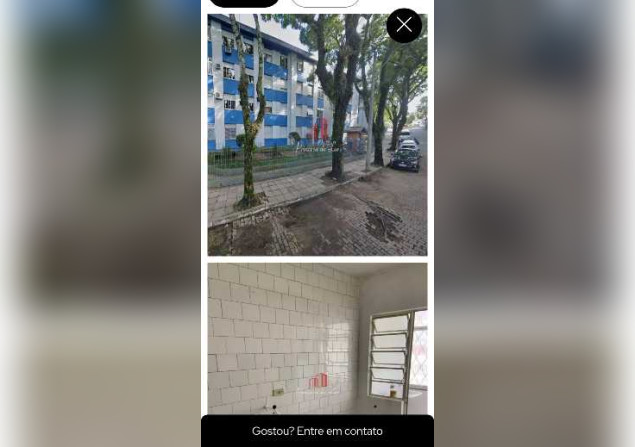Select the black filled pill tab
The height and width of the screenshot is (447, 635).
click(244, 3)
